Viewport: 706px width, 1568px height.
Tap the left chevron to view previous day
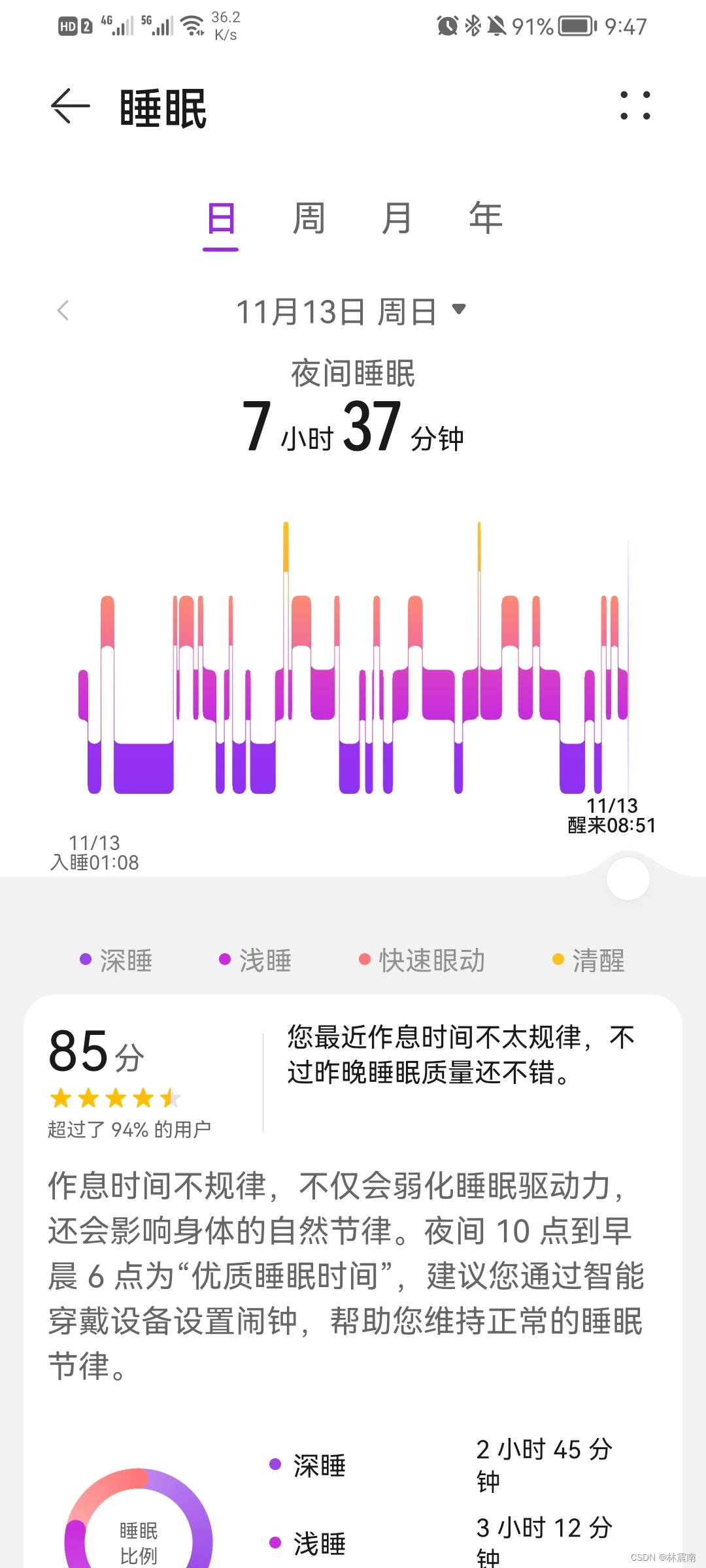(63, 312)
